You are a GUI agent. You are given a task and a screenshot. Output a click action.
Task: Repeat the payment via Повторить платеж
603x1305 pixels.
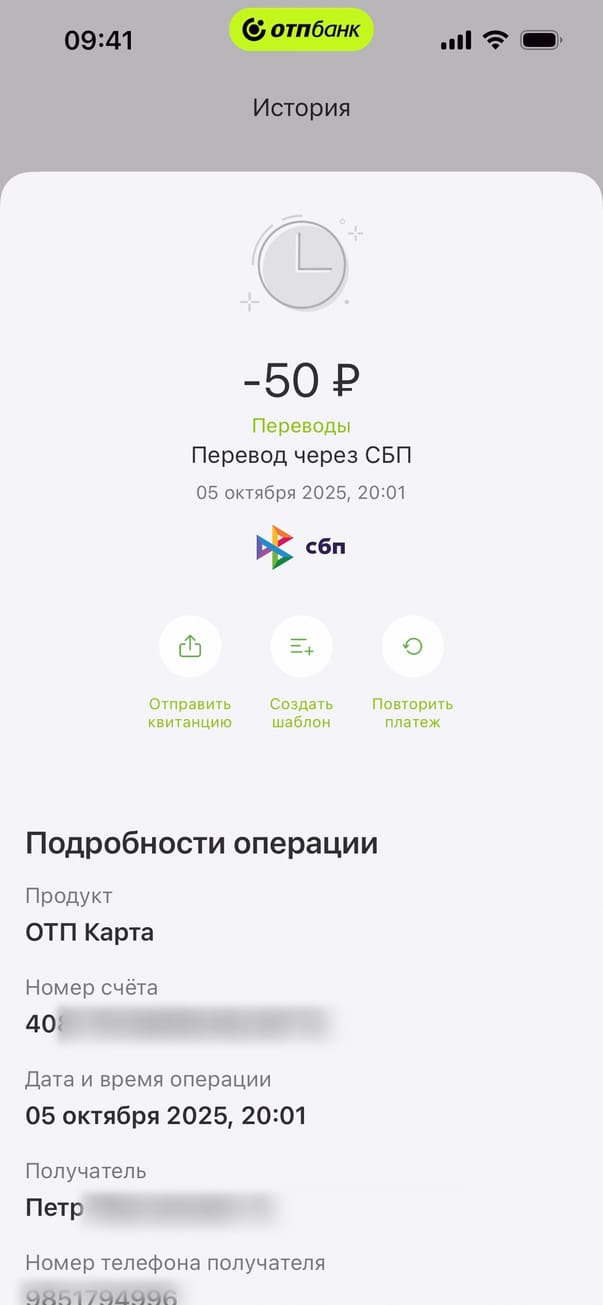point(412,647)
